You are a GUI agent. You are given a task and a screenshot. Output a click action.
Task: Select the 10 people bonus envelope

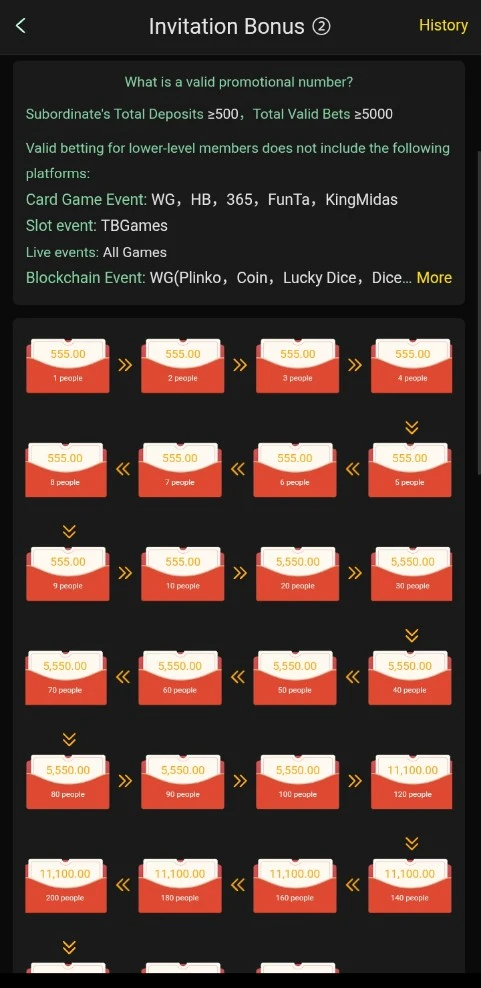(x=183, y=574)
